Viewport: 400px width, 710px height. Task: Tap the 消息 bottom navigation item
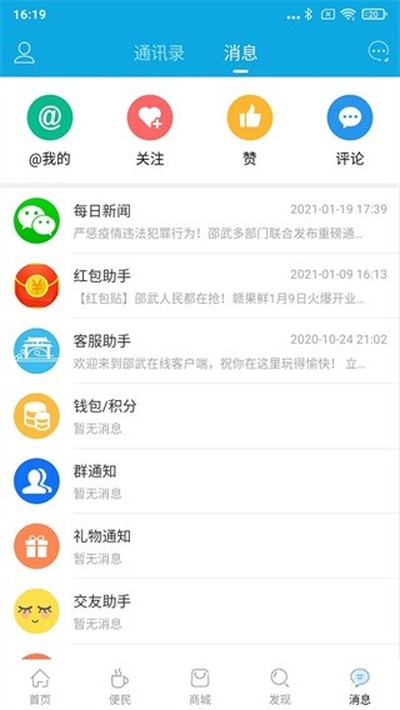(360, 686)
